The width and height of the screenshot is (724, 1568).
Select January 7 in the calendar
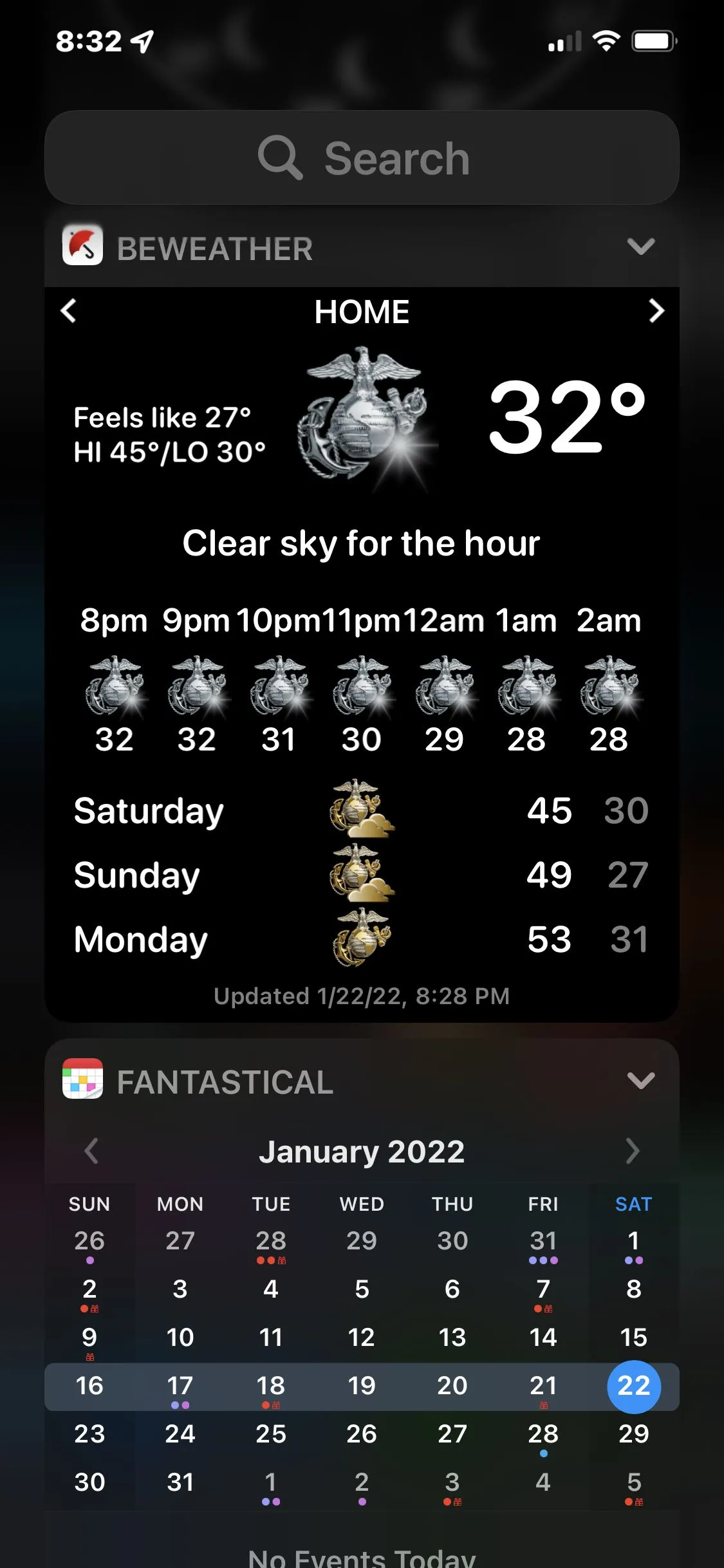tap(543, 1289)
